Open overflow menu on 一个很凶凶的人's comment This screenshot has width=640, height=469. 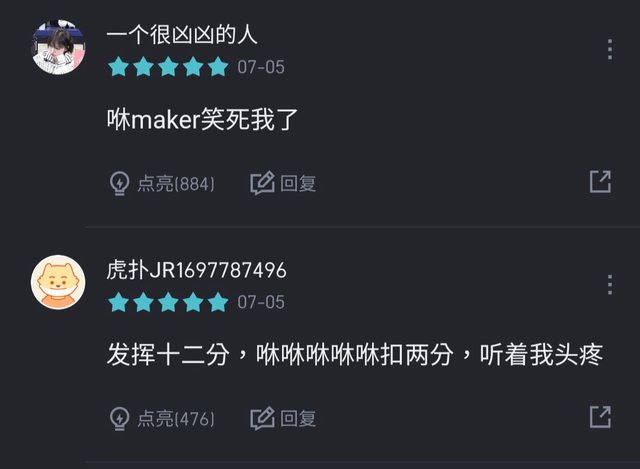pos(609,50)
